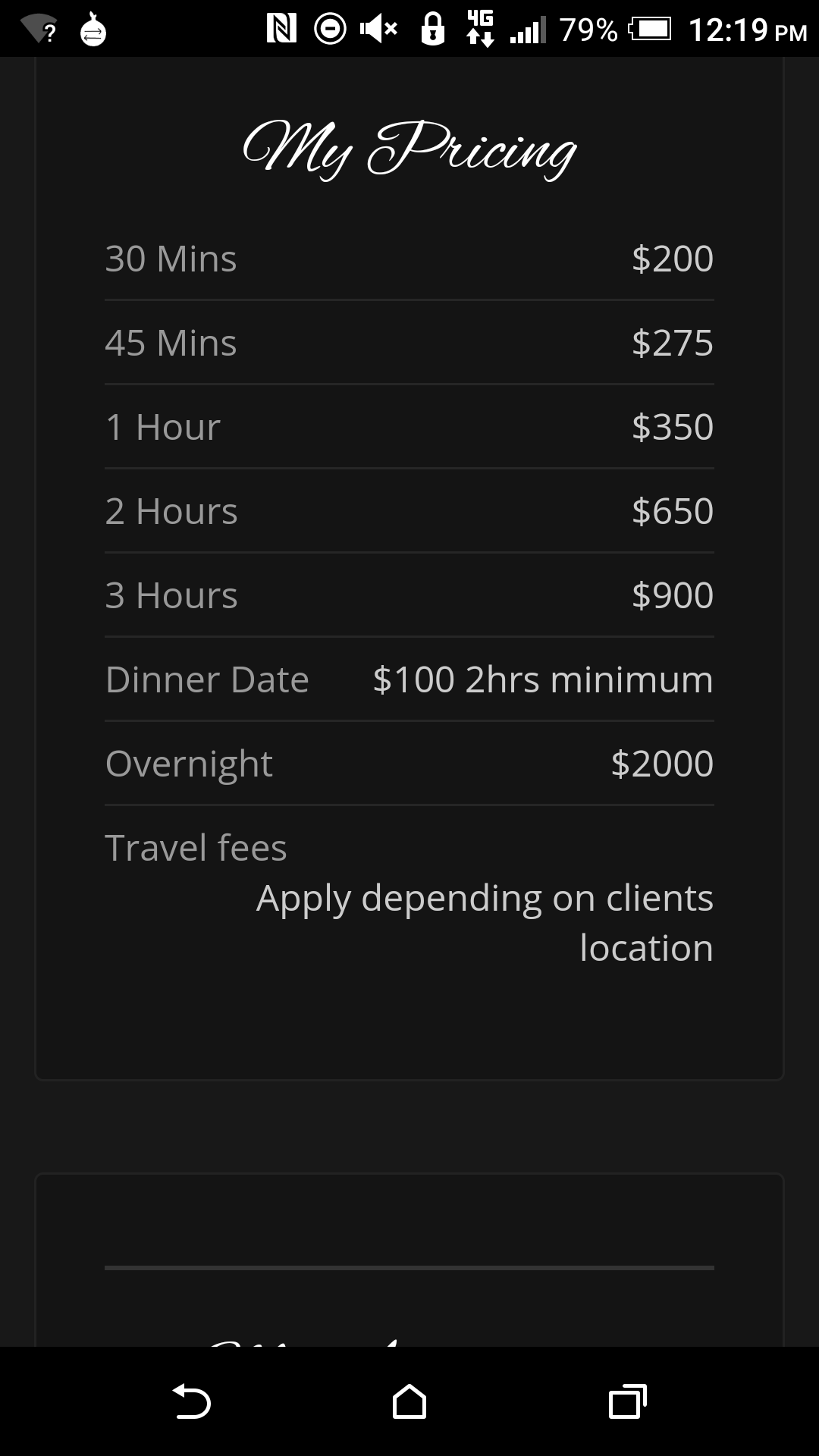Screen dimensions: 819x1456
Task: Go back using the system back button
Action: pos(191,1401)
